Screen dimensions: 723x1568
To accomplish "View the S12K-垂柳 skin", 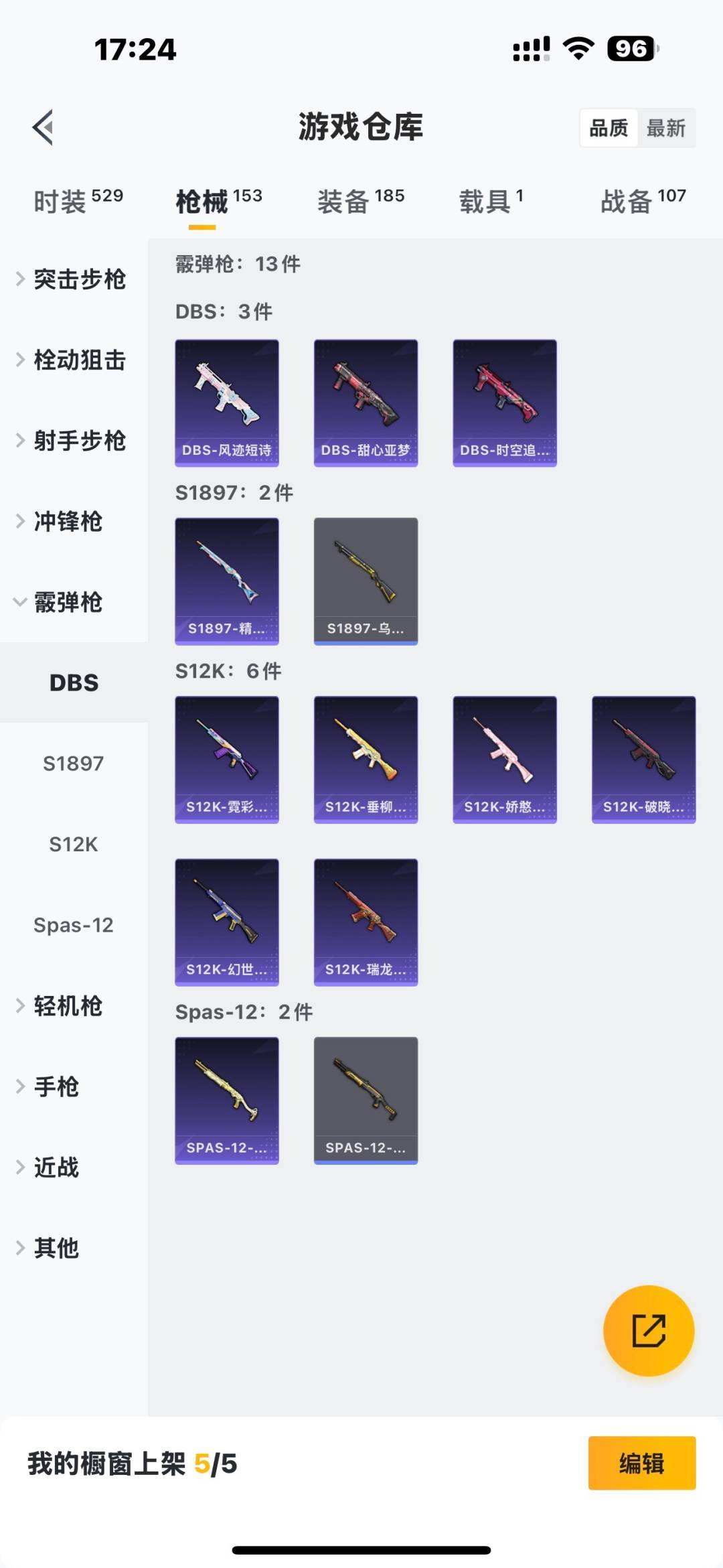I will pos(366,760).
